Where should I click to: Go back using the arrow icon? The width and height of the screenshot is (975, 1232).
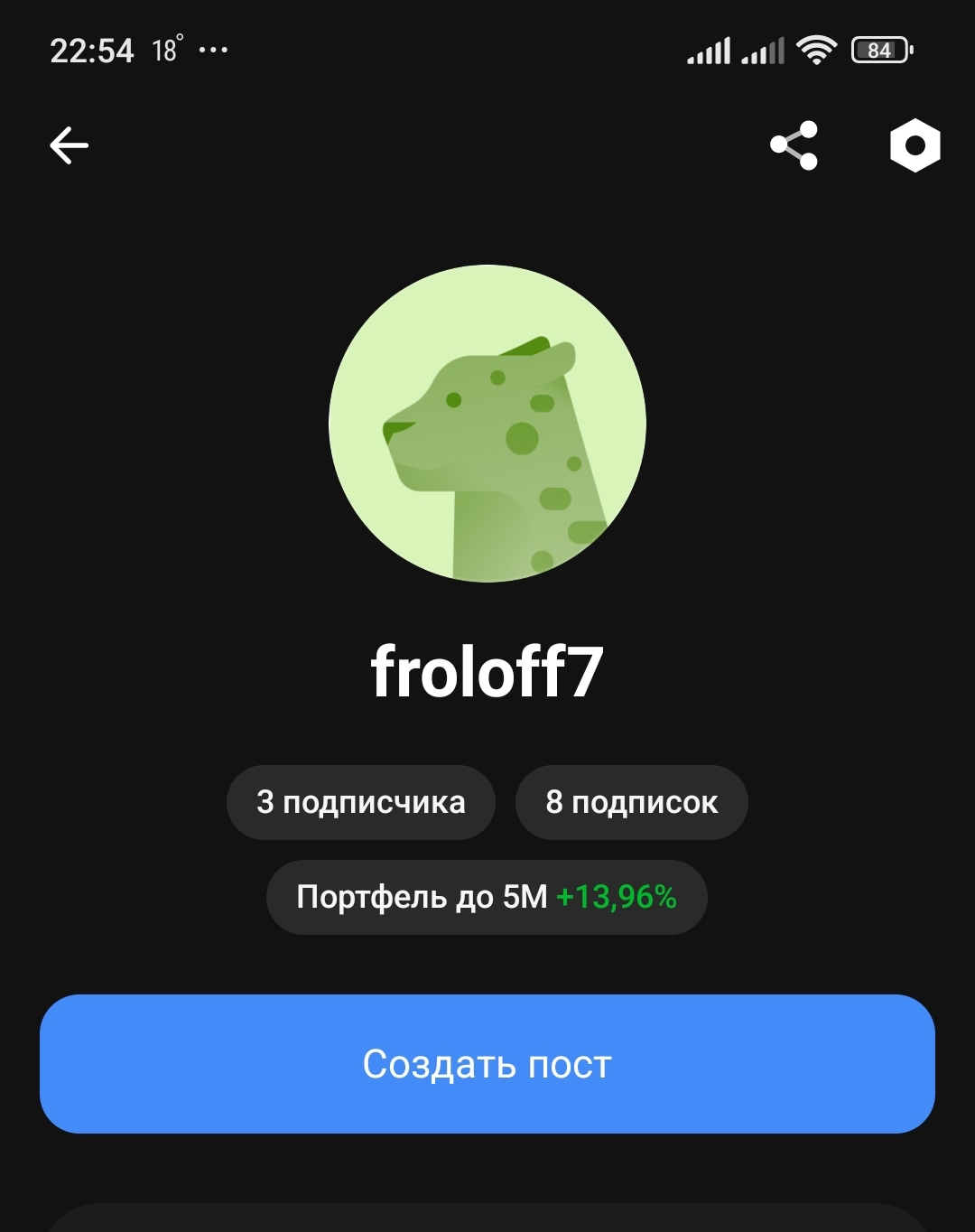tap(69, 145)
